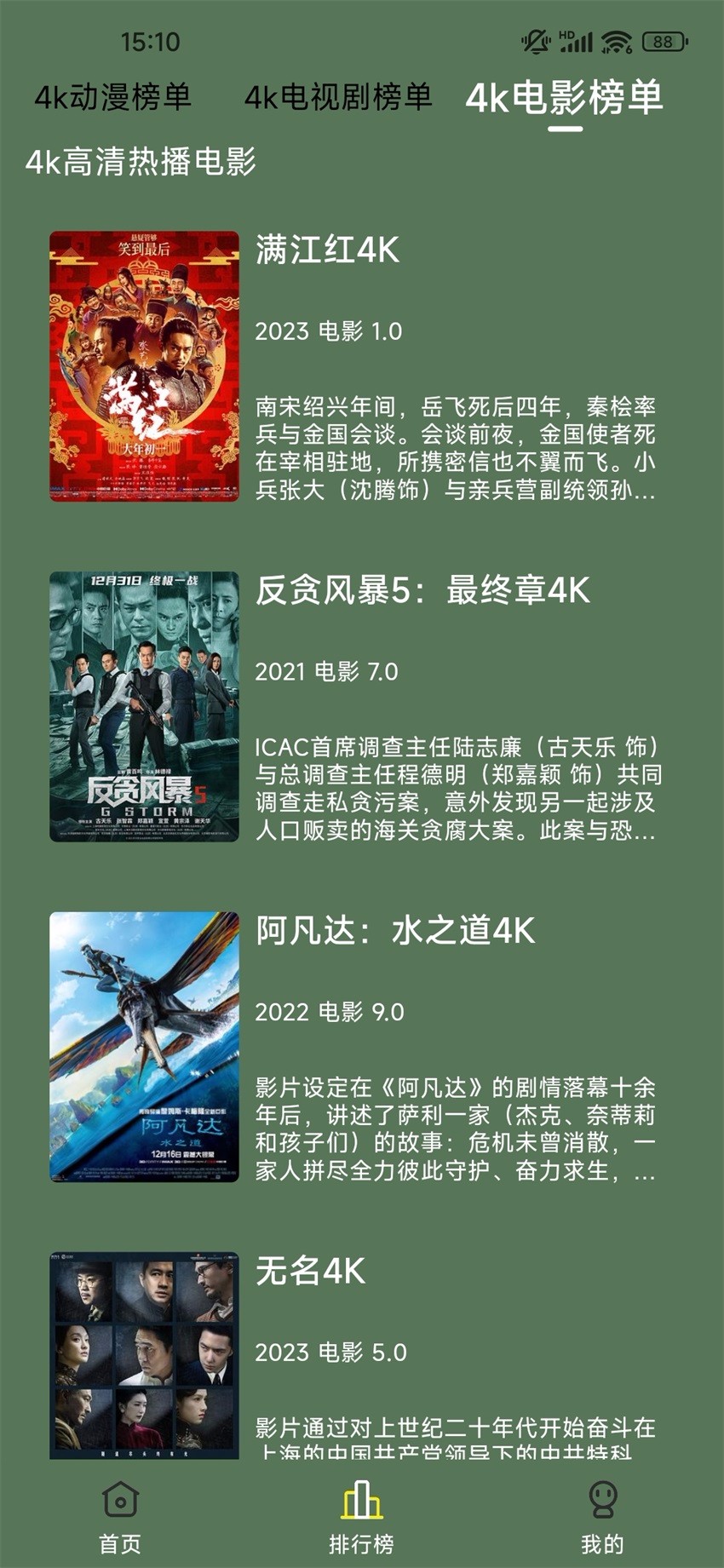This screenshot has height=1568, width=724.
Task: Open the 4k电视剧榜单 tab
Action: click(x=338, y=99)
